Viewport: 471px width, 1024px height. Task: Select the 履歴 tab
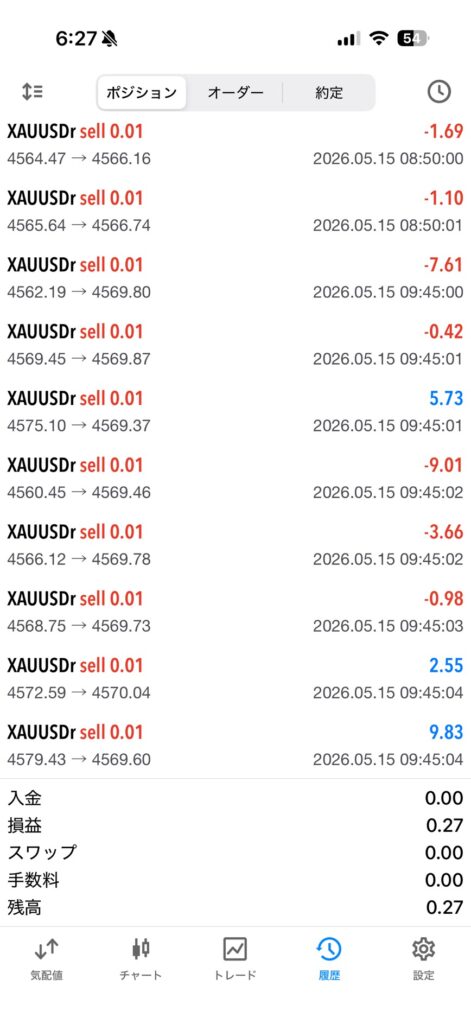click(329, 959)
